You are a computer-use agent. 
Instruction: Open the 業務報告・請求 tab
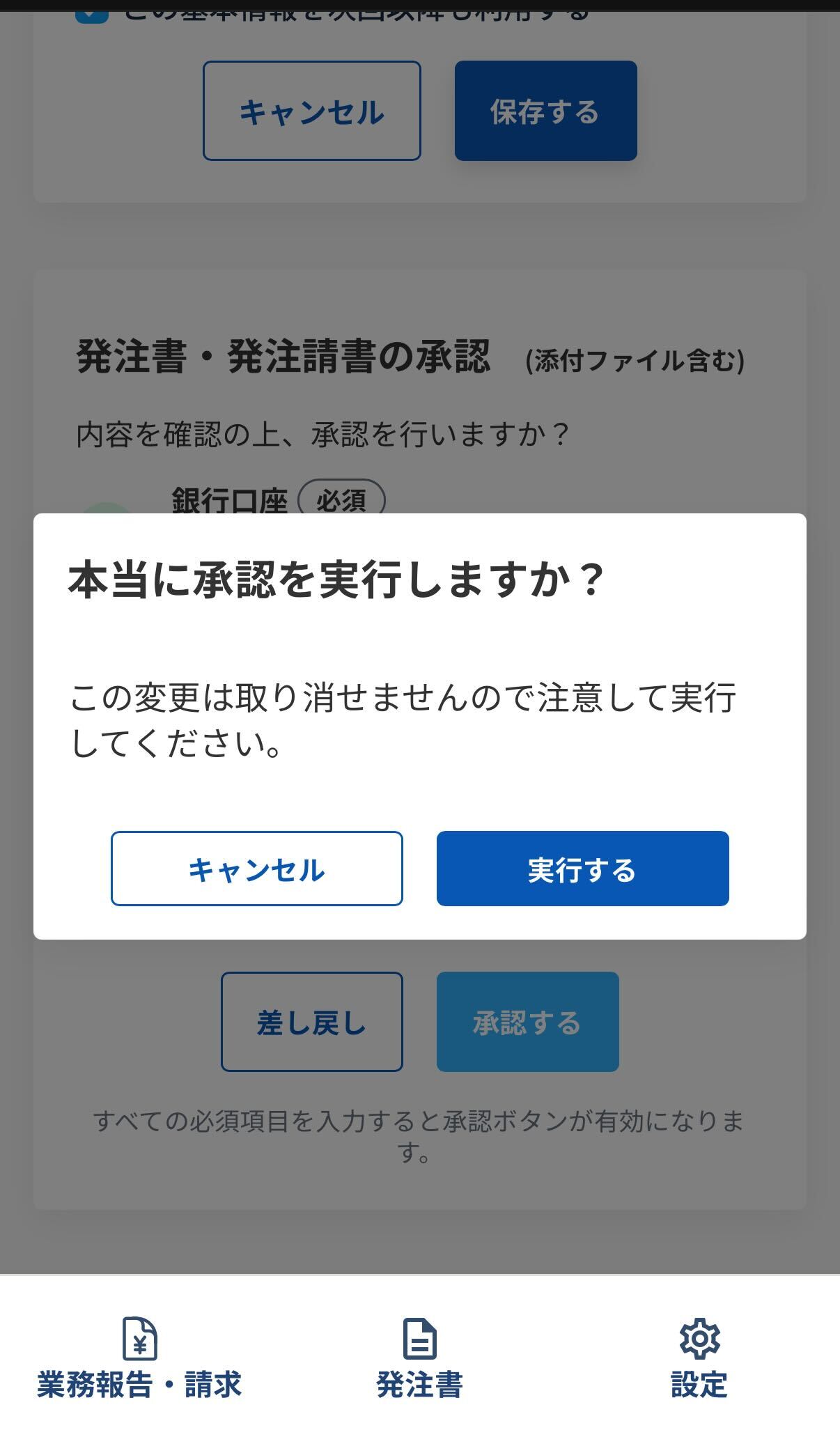point(139,1358)
